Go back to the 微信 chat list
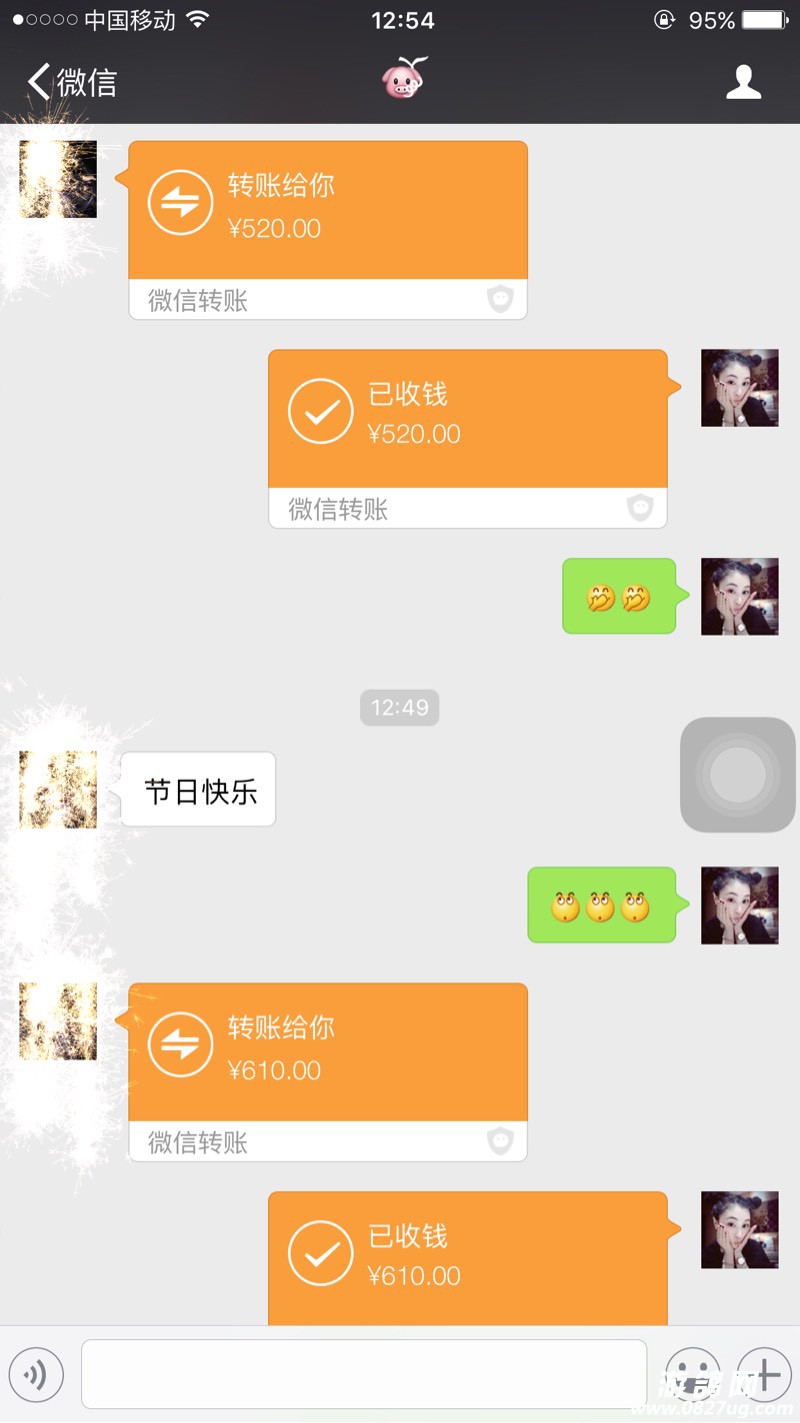 tap(70, 82)
